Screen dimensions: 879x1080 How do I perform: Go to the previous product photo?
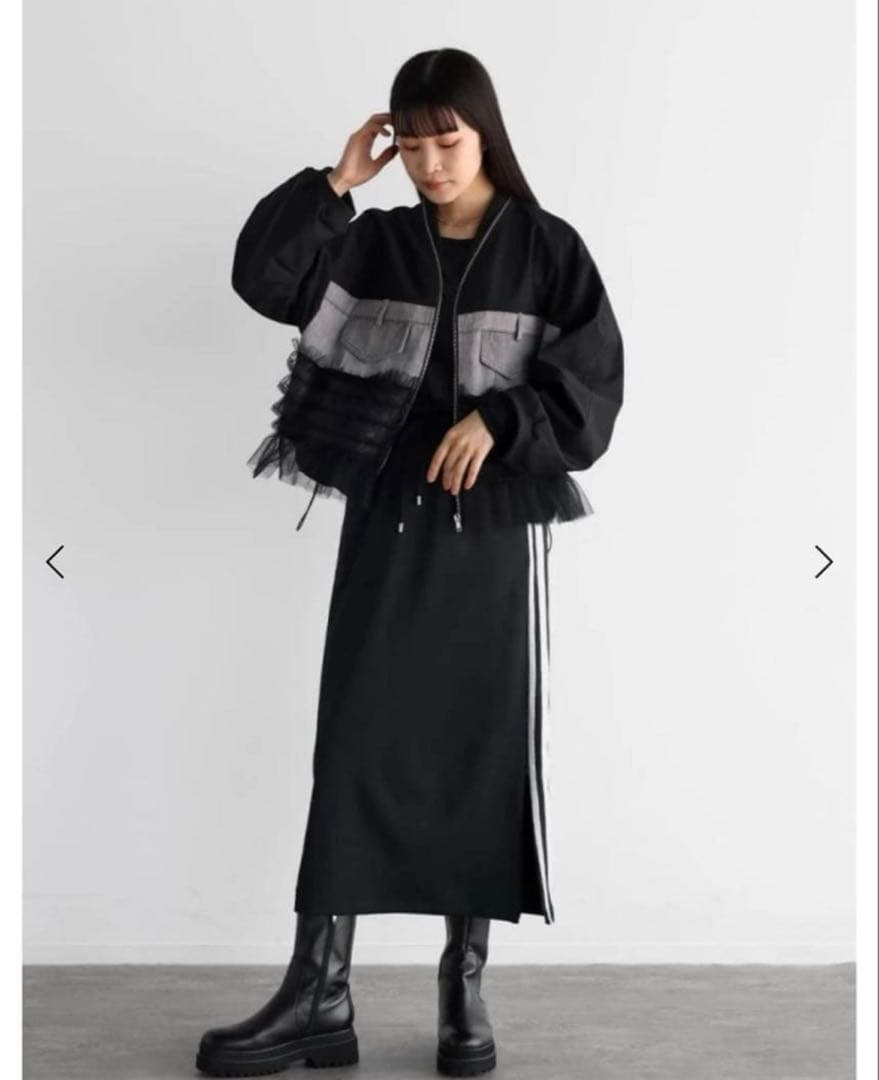[x=55, y=562]
